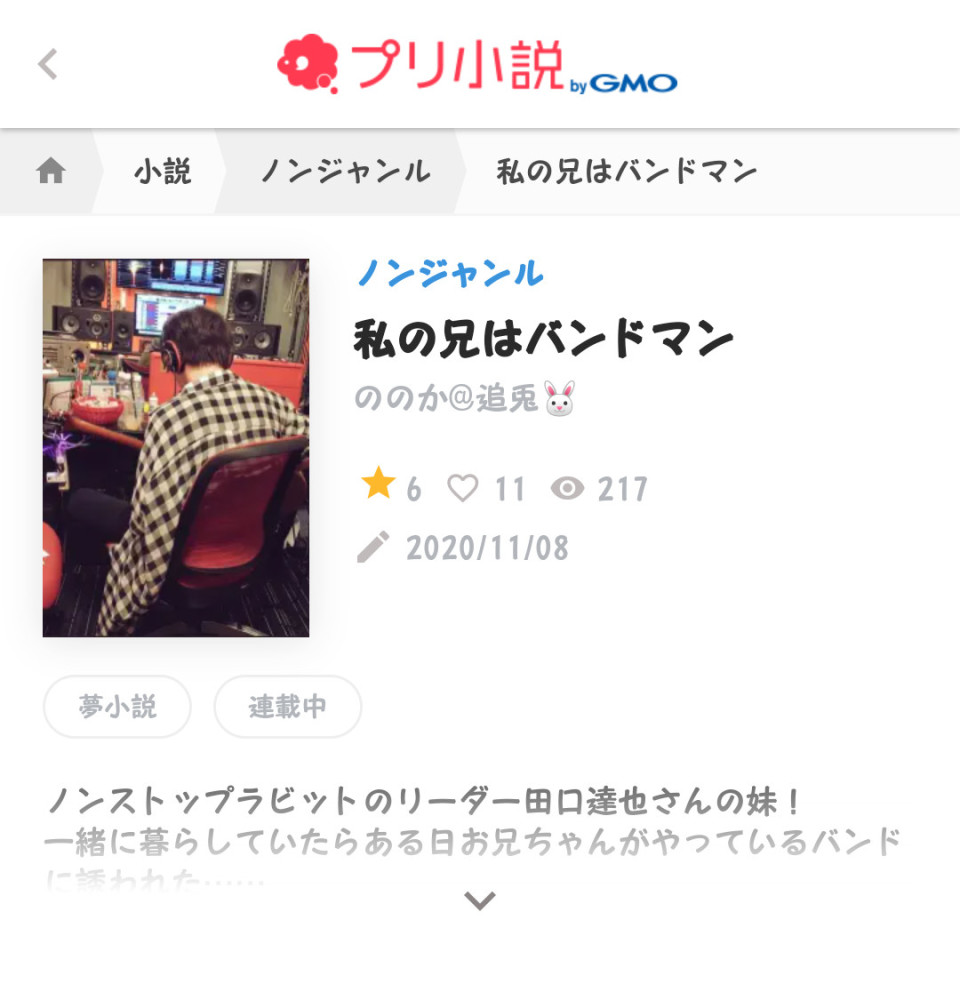Select the 夢小説 tag chip
This screenshot has width=960, height=984.
[117, 707]
